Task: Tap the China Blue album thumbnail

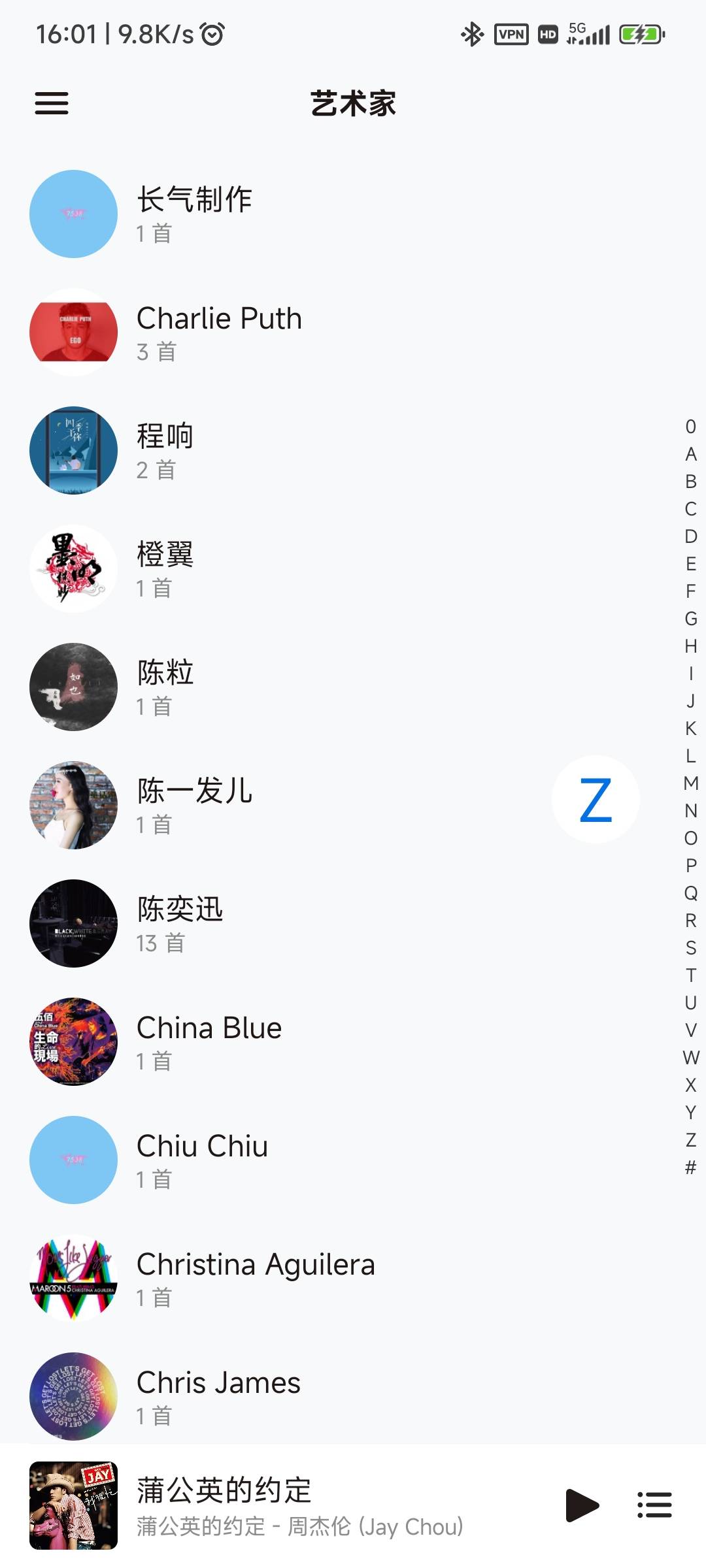Action: pos(73,1041)
